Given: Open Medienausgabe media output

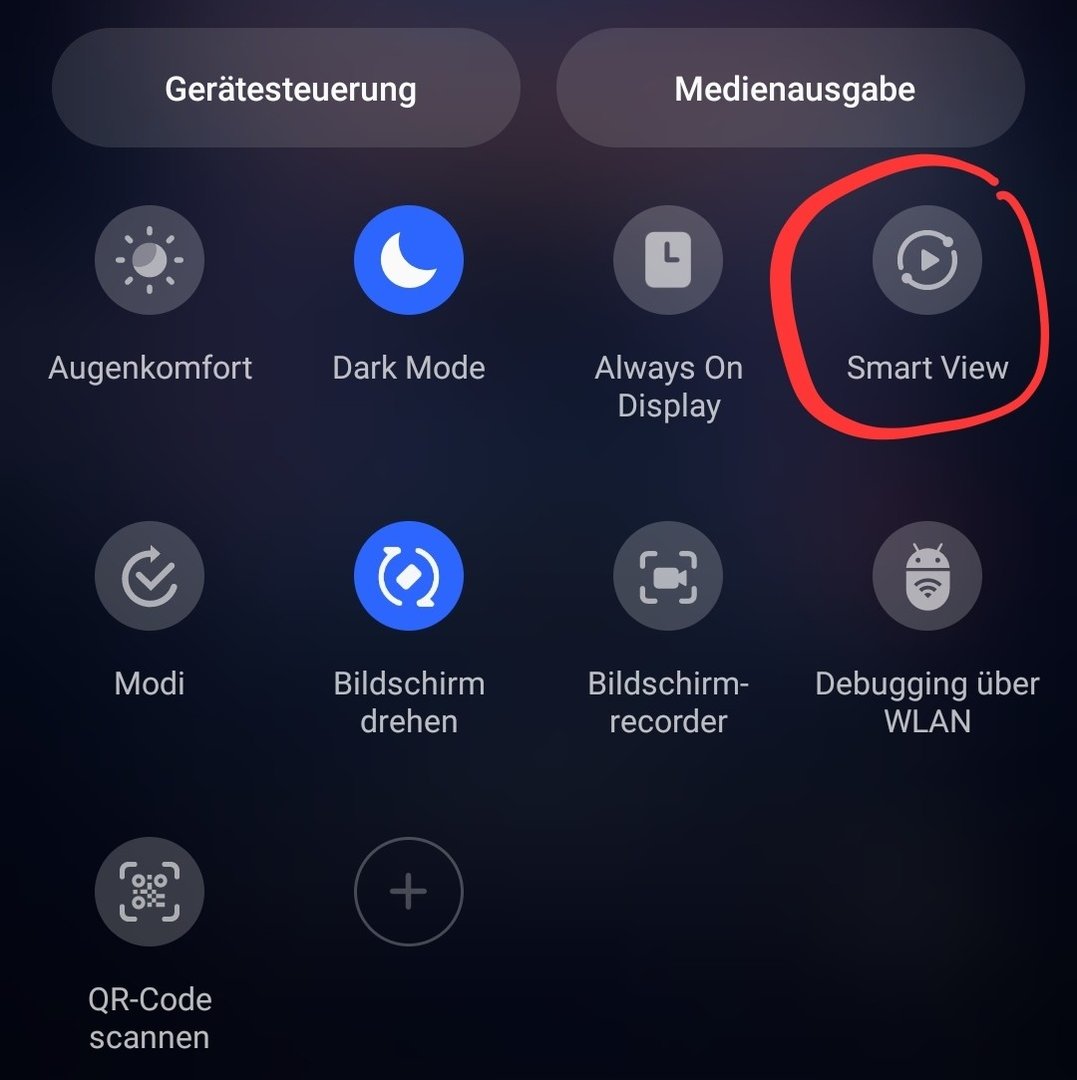Looking at the screenshot, I should [x=793, y=89].
